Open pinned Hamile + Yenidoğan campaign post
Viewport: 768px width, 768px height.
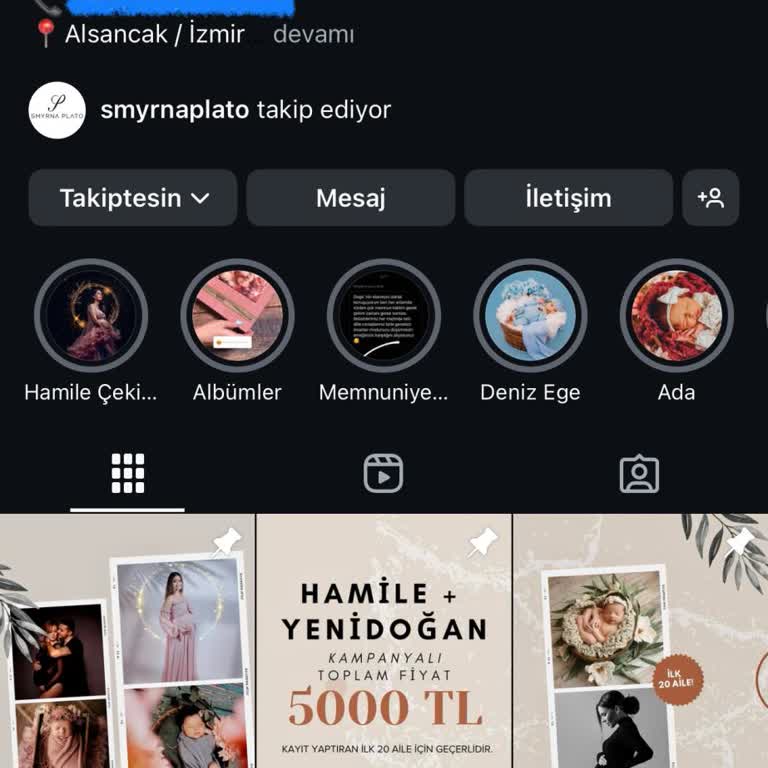point(384,642)
